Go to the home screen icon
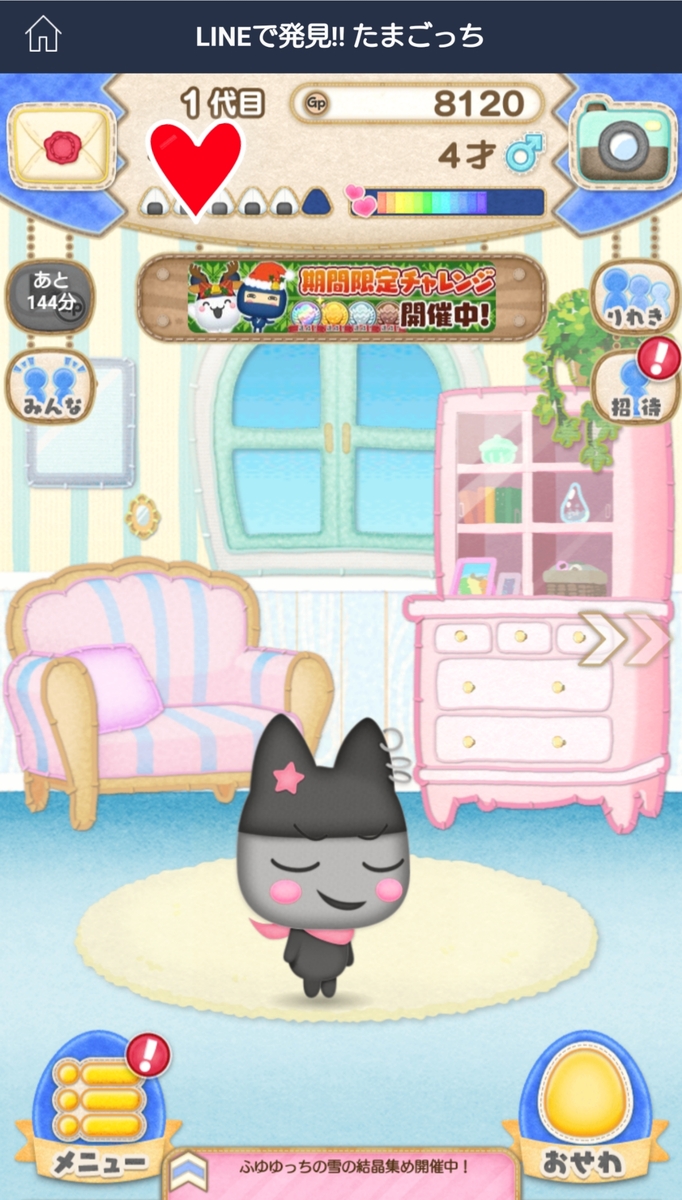The width and height of the screenshot is (682, 1200). coord(43,36)
